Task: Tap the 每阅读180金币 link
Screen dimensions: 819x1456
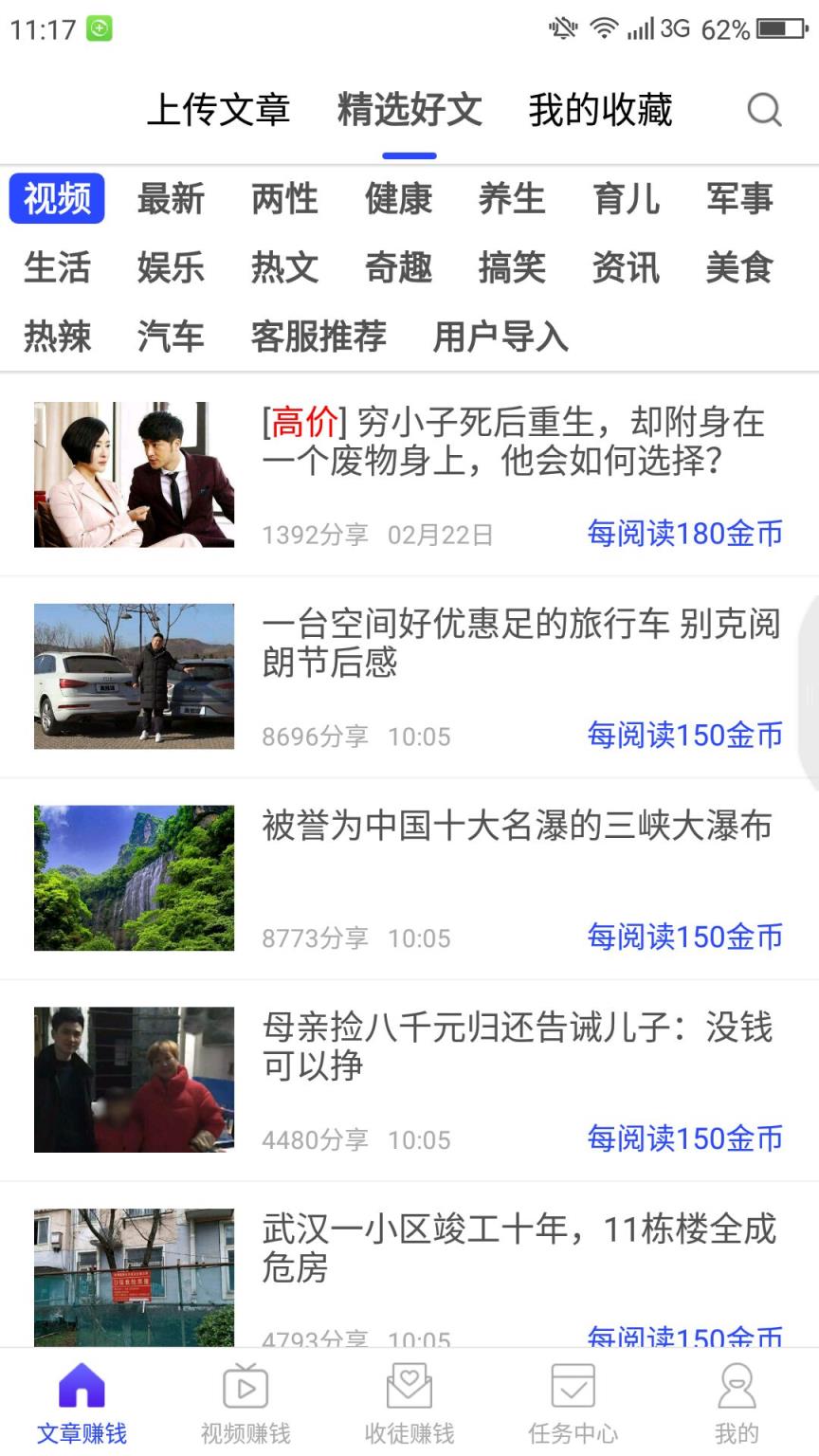Action: pyautogui.click(x=682, y=534)
